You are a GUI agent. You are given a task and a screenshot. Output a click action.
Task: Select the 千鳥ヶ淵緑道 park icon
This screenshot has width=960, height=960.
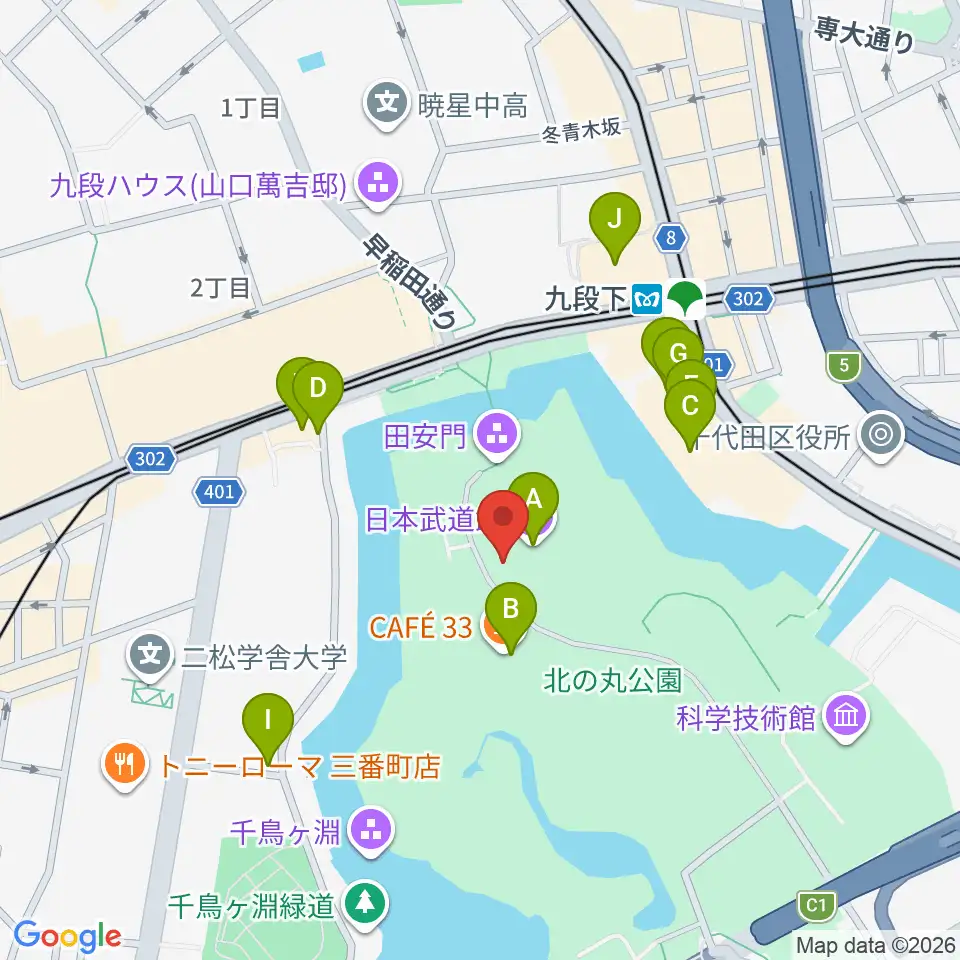366,904
